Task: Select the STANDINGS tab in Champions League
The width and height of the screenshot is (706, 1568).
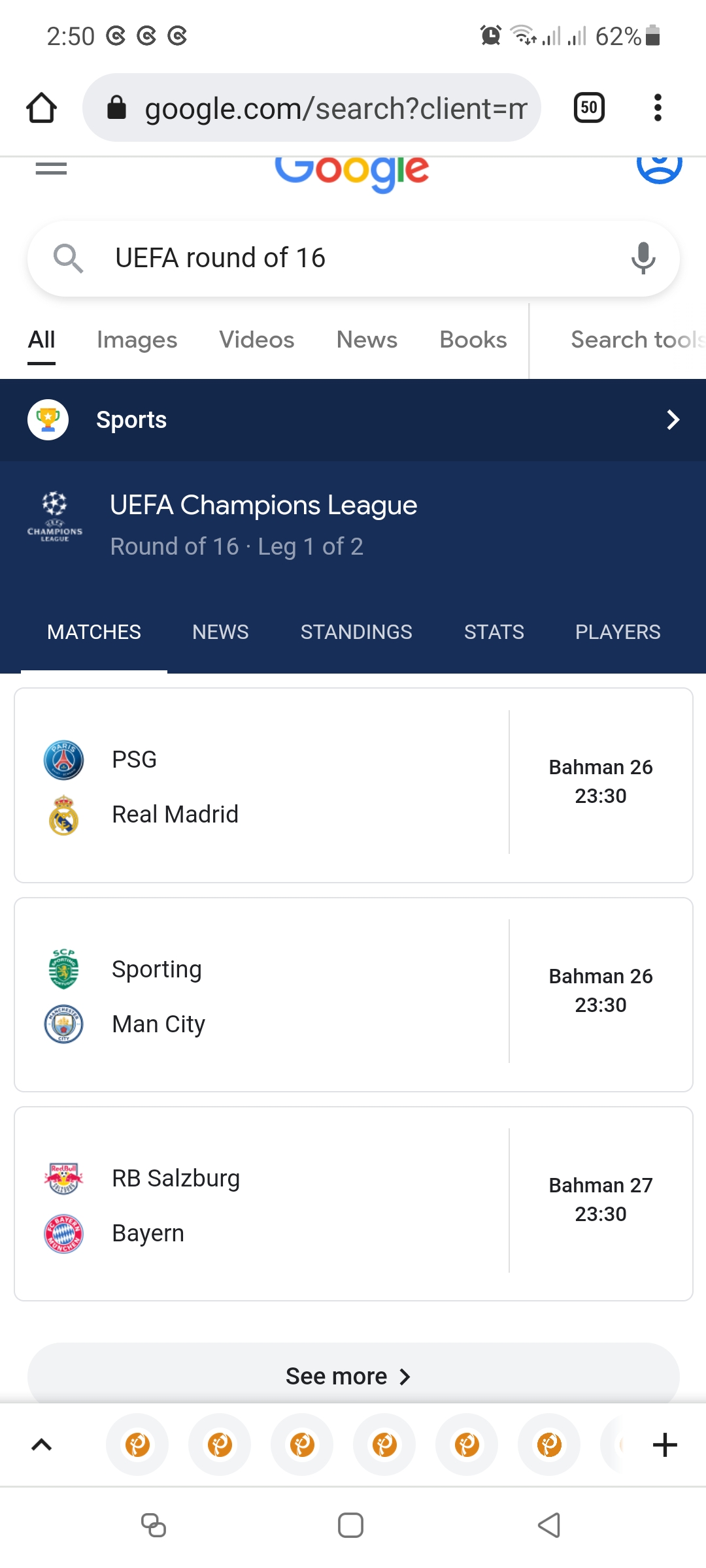Action: click(356, 632)
